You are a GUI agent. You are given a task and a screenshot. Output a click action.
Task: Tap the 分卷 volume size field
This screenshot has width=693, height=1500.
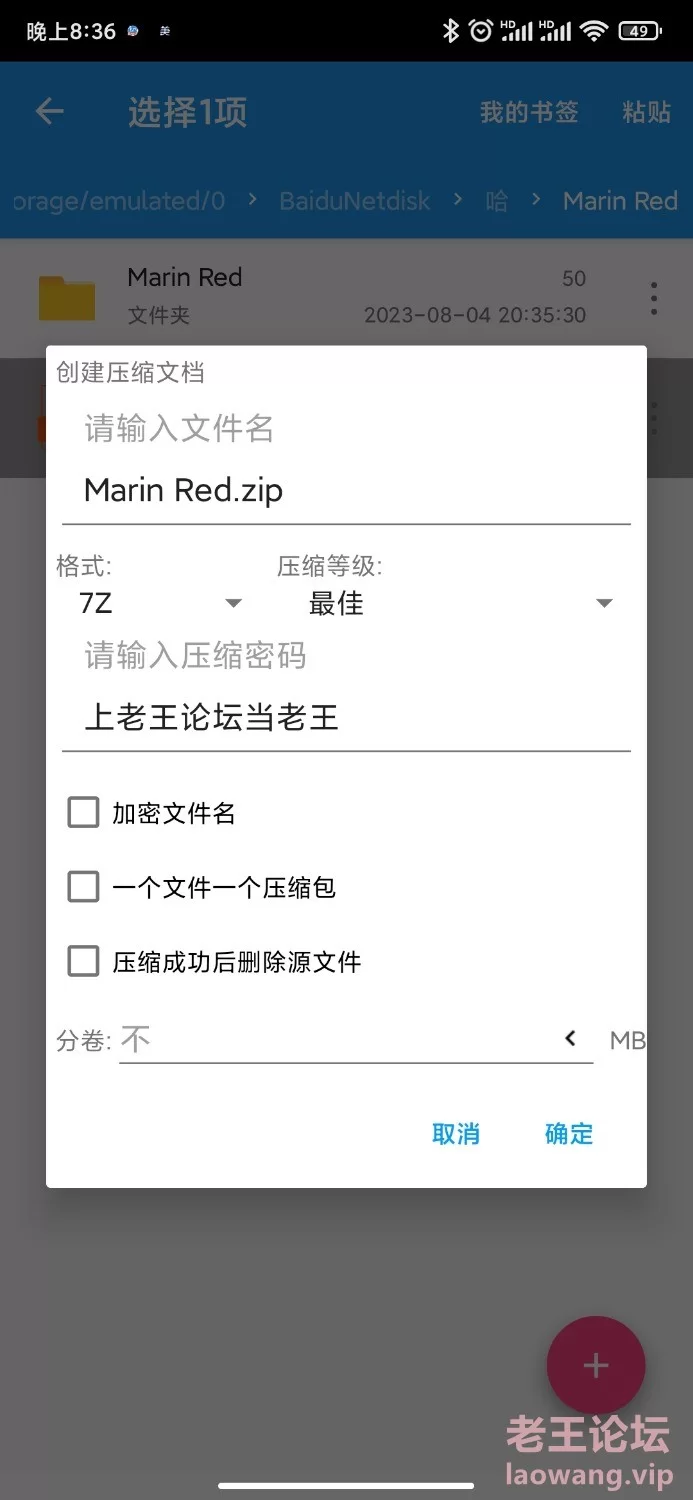(334, 1040)
